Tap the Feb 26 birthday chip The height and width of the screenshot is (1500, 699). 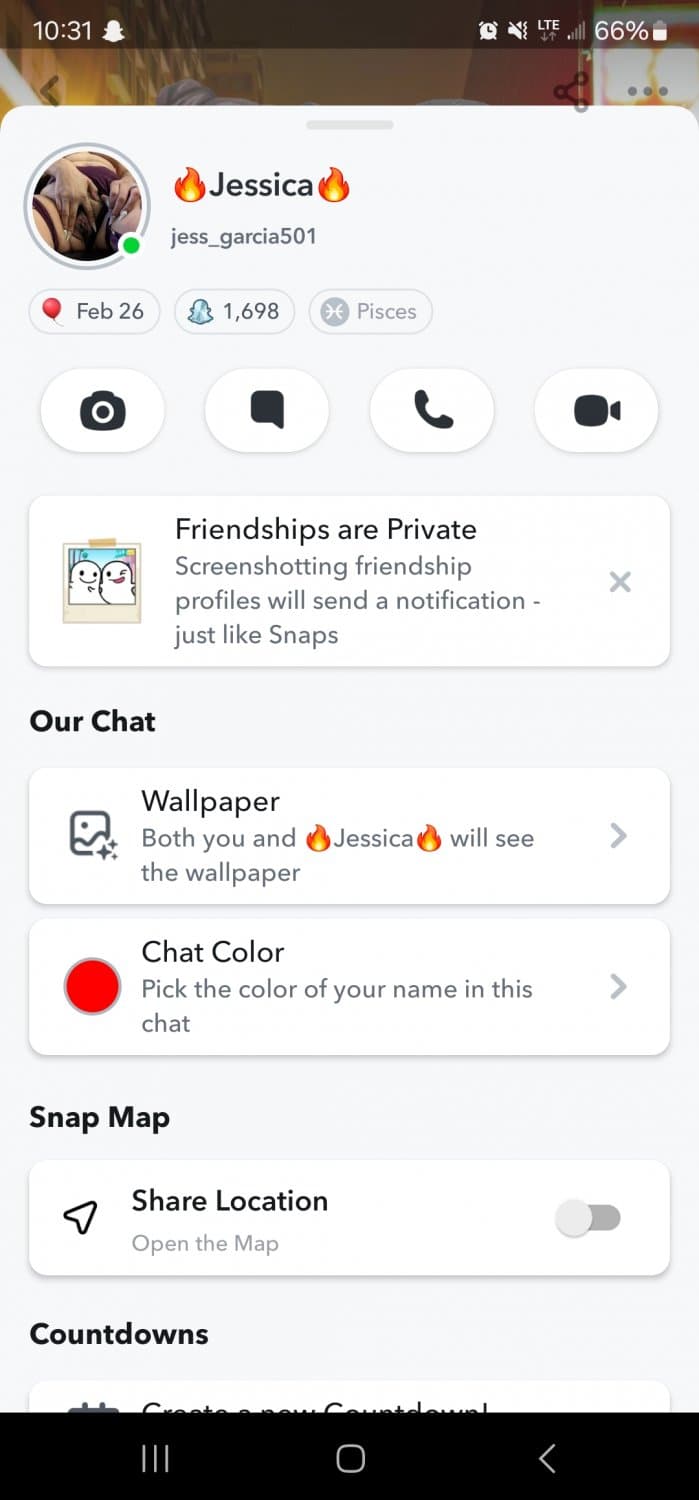pyautogui.click(x=94, y=311)
